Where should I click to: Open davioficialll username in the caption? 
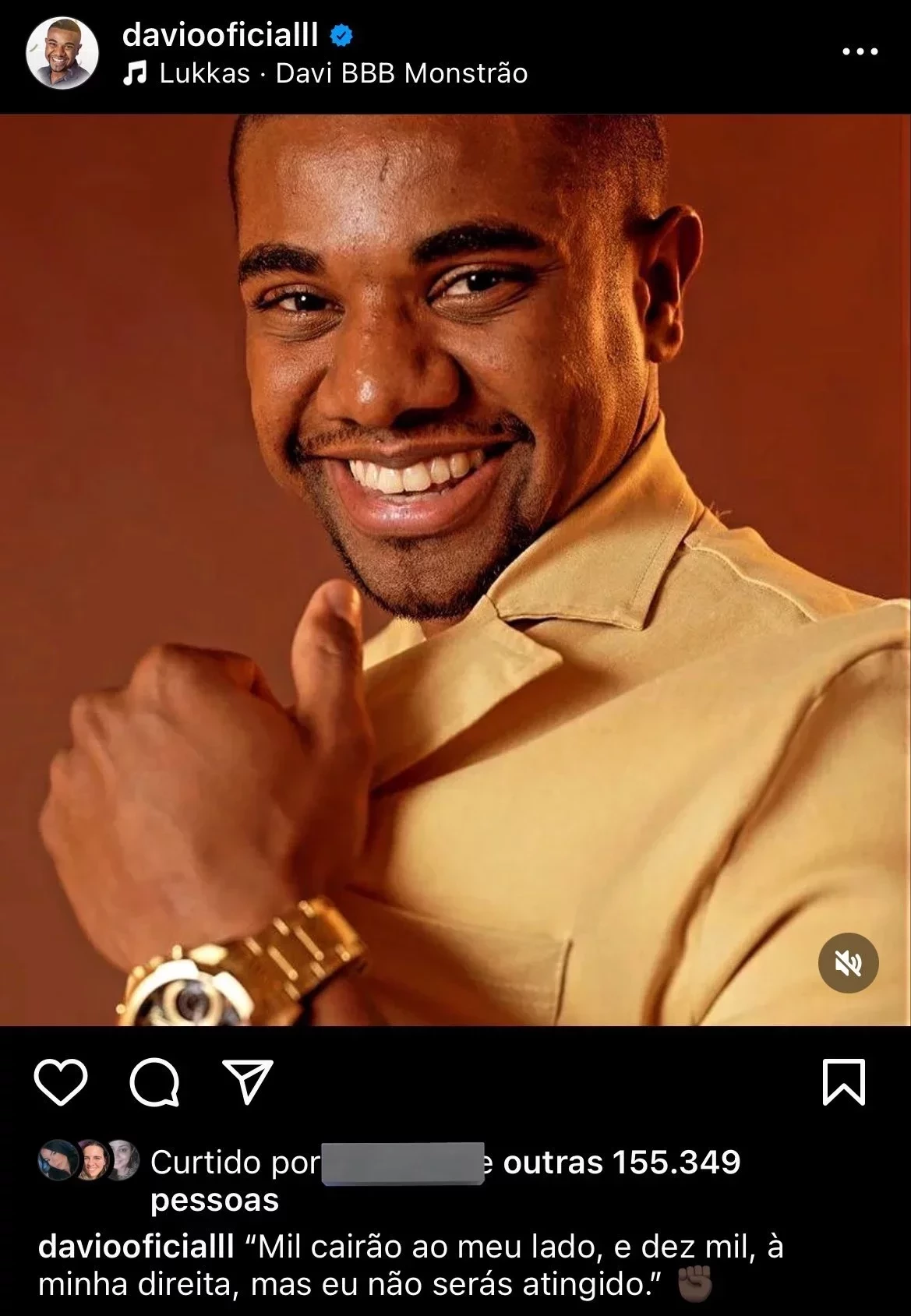pyautogui.click(x=136, y=1247)
